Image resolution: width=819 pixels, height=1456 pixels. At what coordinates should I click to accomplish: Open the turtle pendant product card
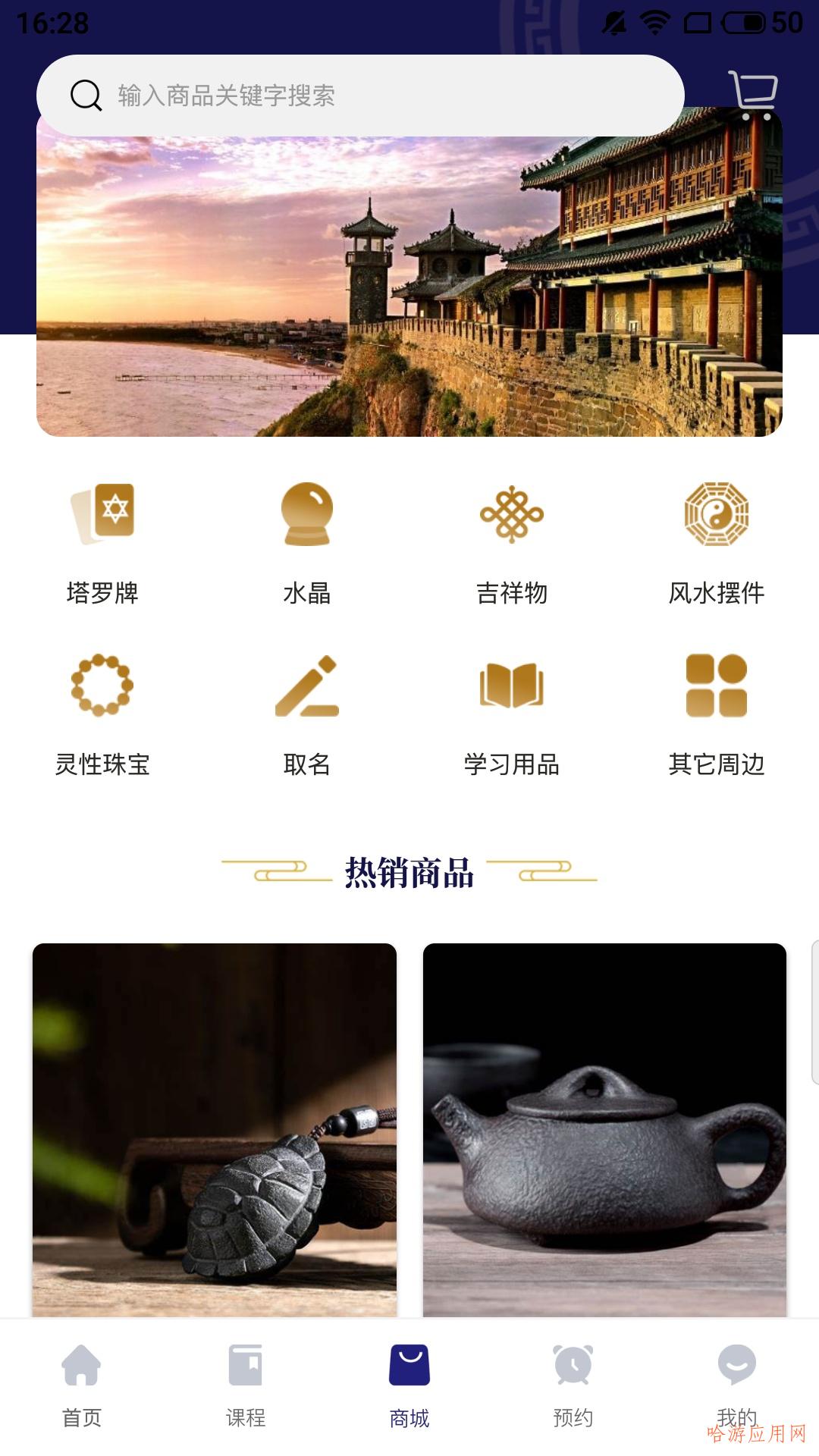(215, 1130)
